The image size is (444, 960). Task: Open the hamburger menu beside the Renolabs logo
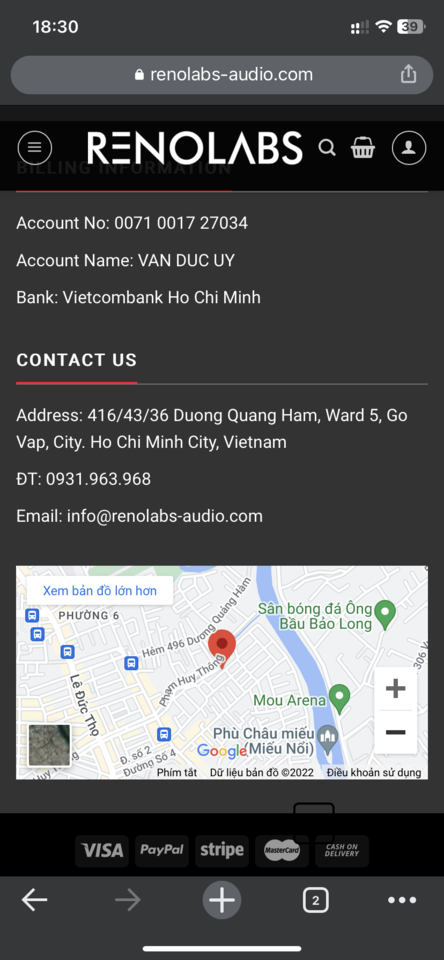pos(35,148)
